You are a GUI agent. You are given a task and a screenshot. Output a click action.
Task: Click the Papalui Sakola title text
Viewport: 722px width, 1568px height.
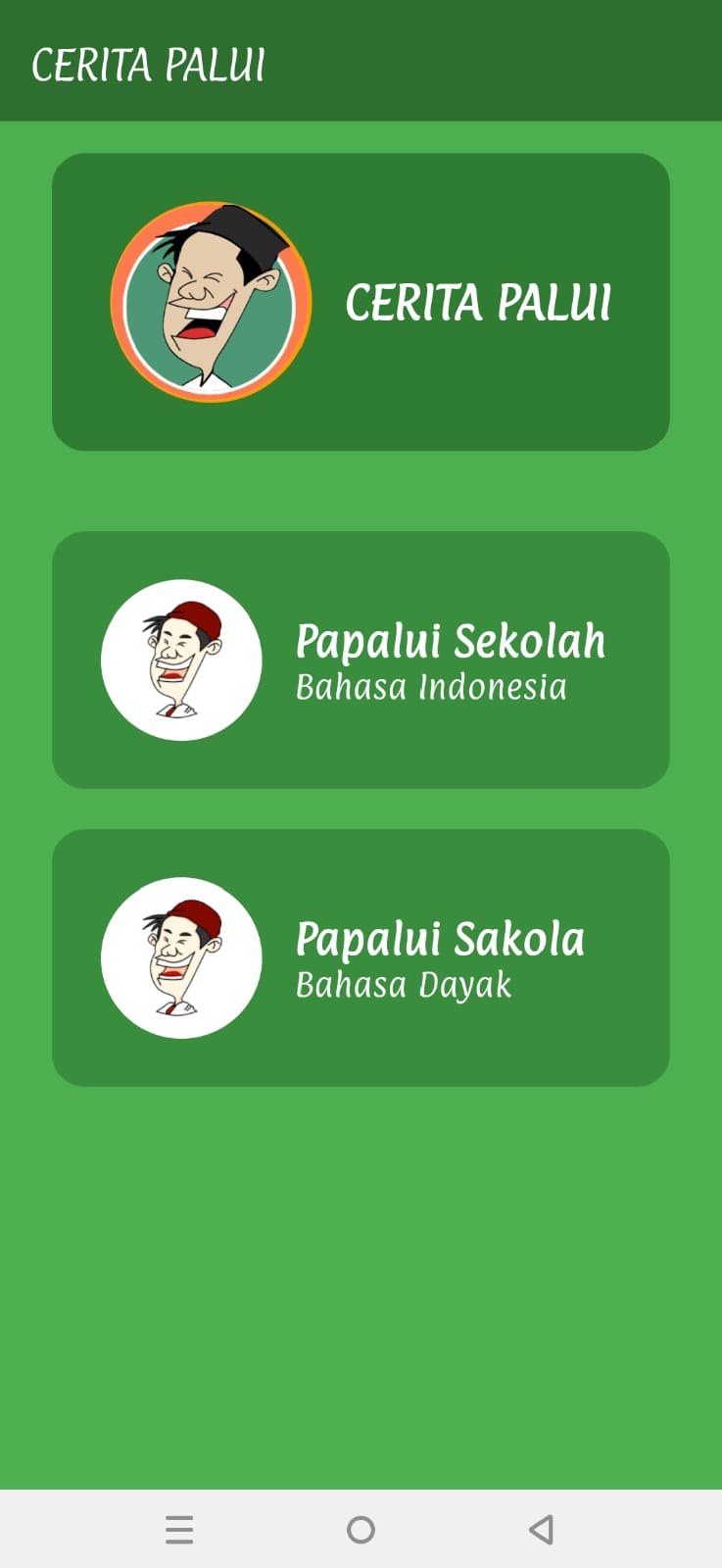point(439,938)
